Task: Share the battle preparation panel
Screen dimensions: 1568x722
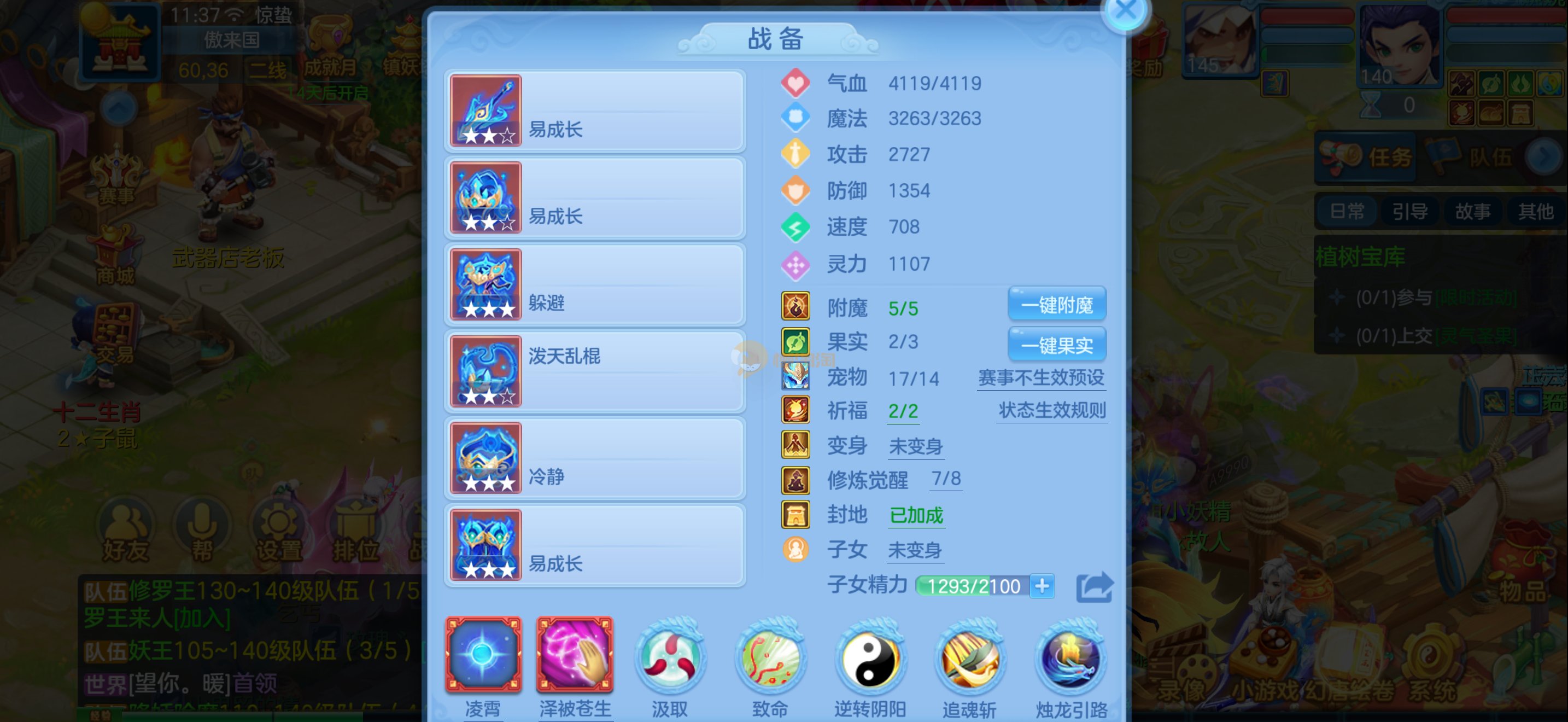Action: coord(1094,587)
